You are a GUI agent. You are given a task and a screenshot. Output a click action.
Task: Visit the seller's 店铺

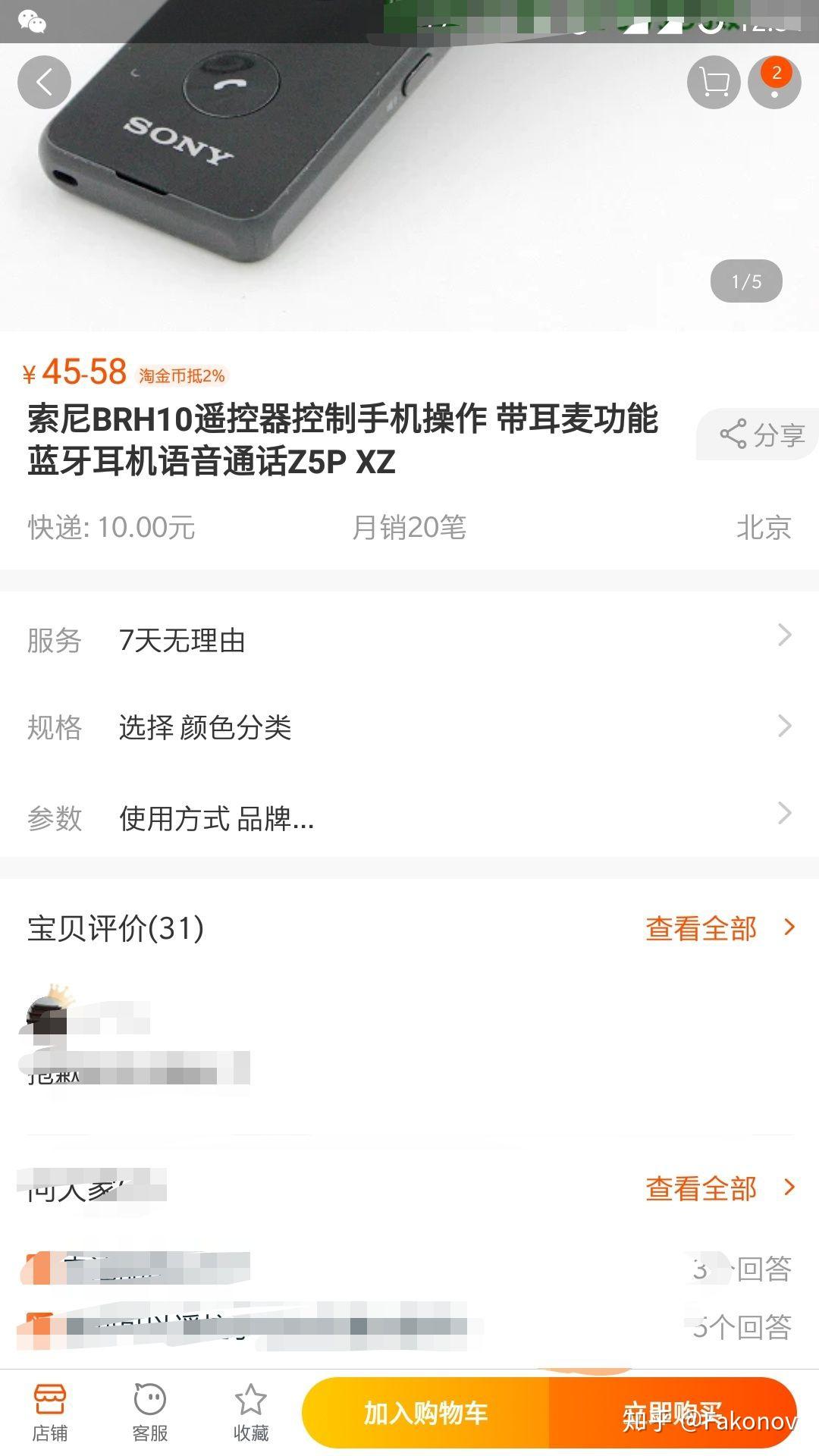tap(50, 1412)
